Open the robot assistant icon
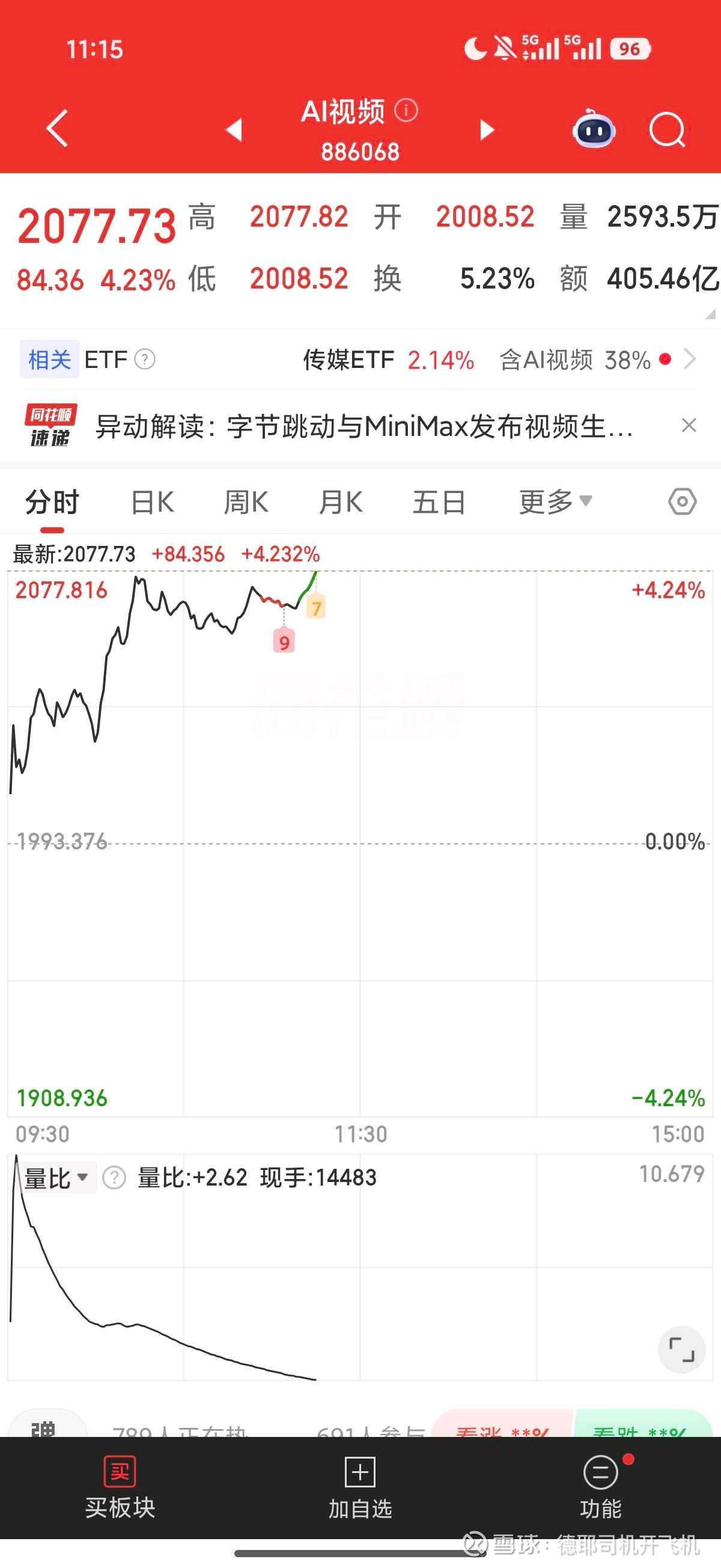Viewport: 721px width, 1568px height. coord(594,129)
